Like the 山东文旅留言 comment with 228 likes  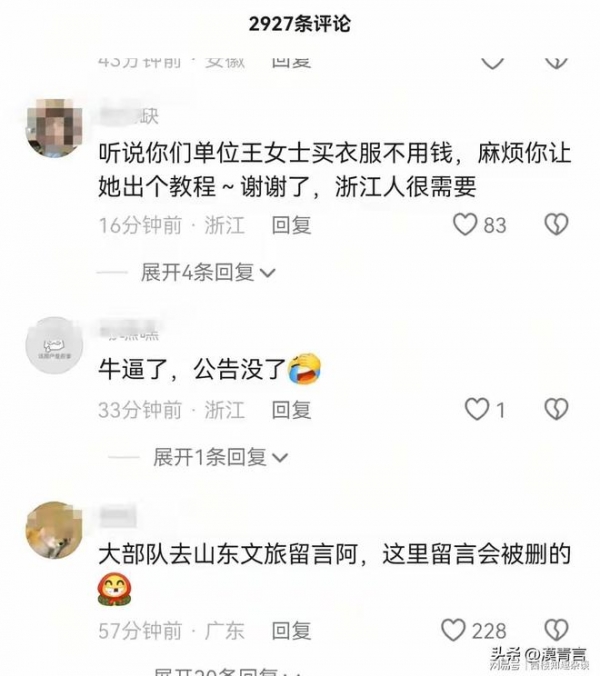(x=454, y=630)
